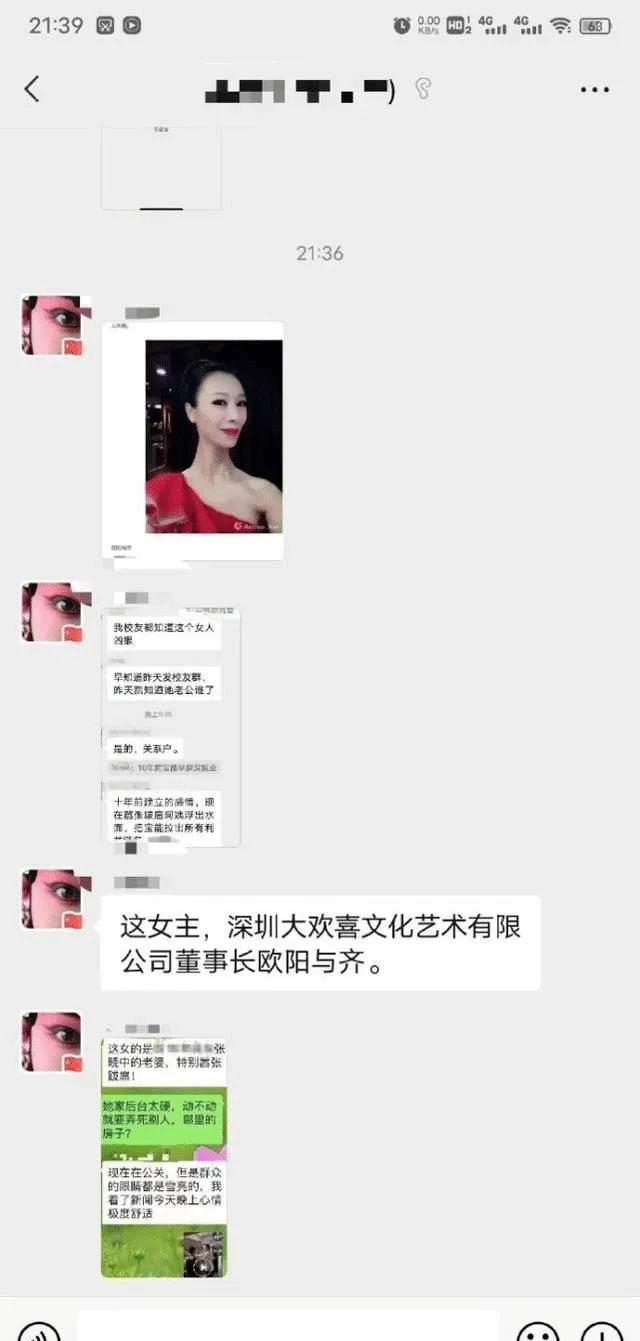Open the emoji sticker panel
Image resolution: width=640 pixels, height=1341 pixels.
point(537,1331)
